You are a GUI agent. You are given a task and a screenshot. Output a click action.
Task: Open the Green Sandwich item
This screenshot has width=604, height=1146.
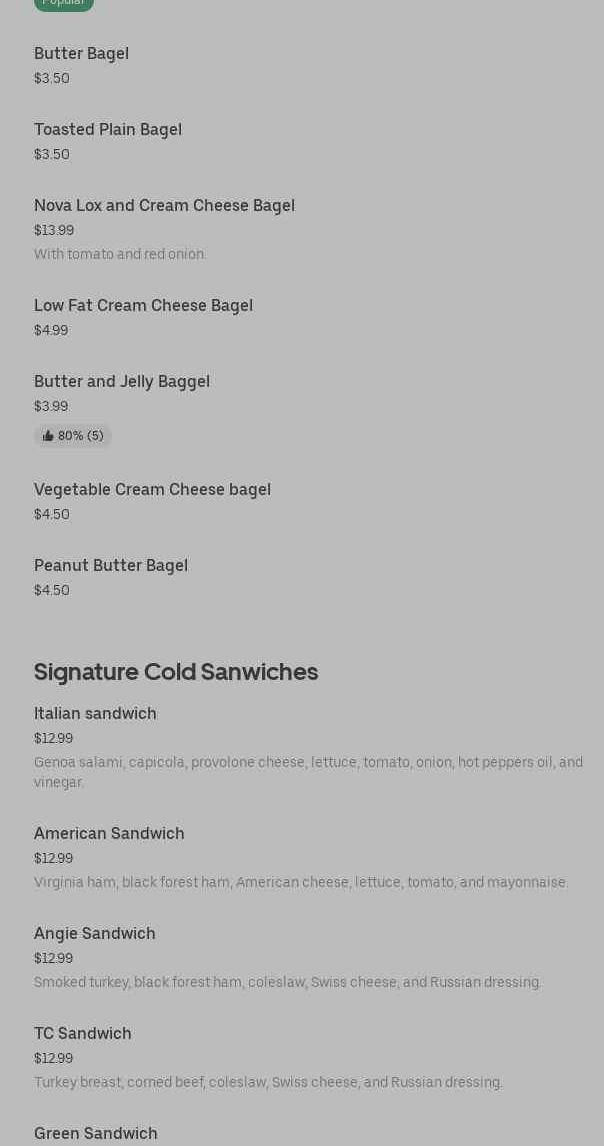[x=96, y=1133]
